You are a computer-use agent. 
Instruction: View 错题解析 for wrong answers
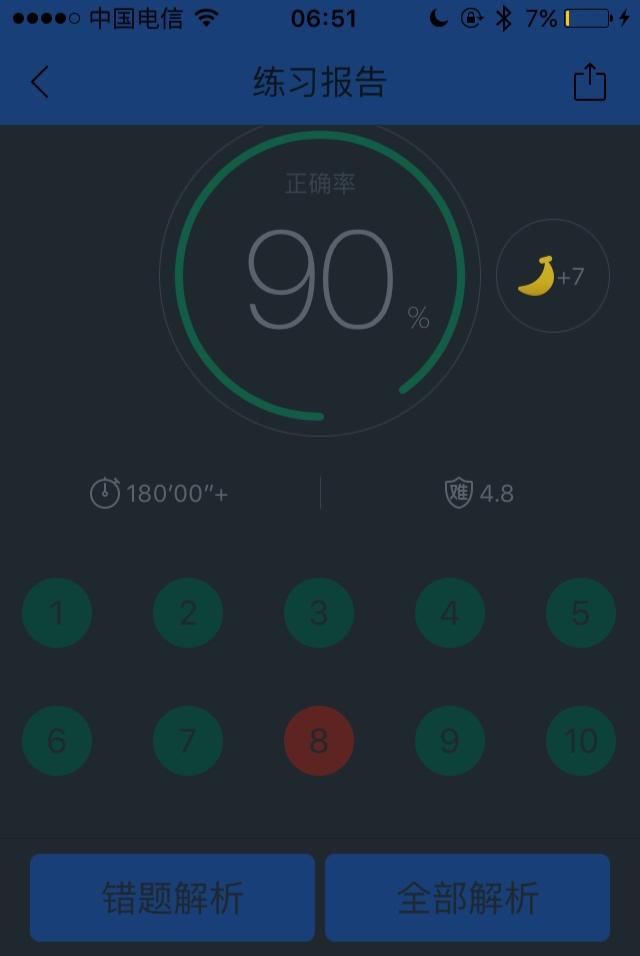[x=172, y=898]
